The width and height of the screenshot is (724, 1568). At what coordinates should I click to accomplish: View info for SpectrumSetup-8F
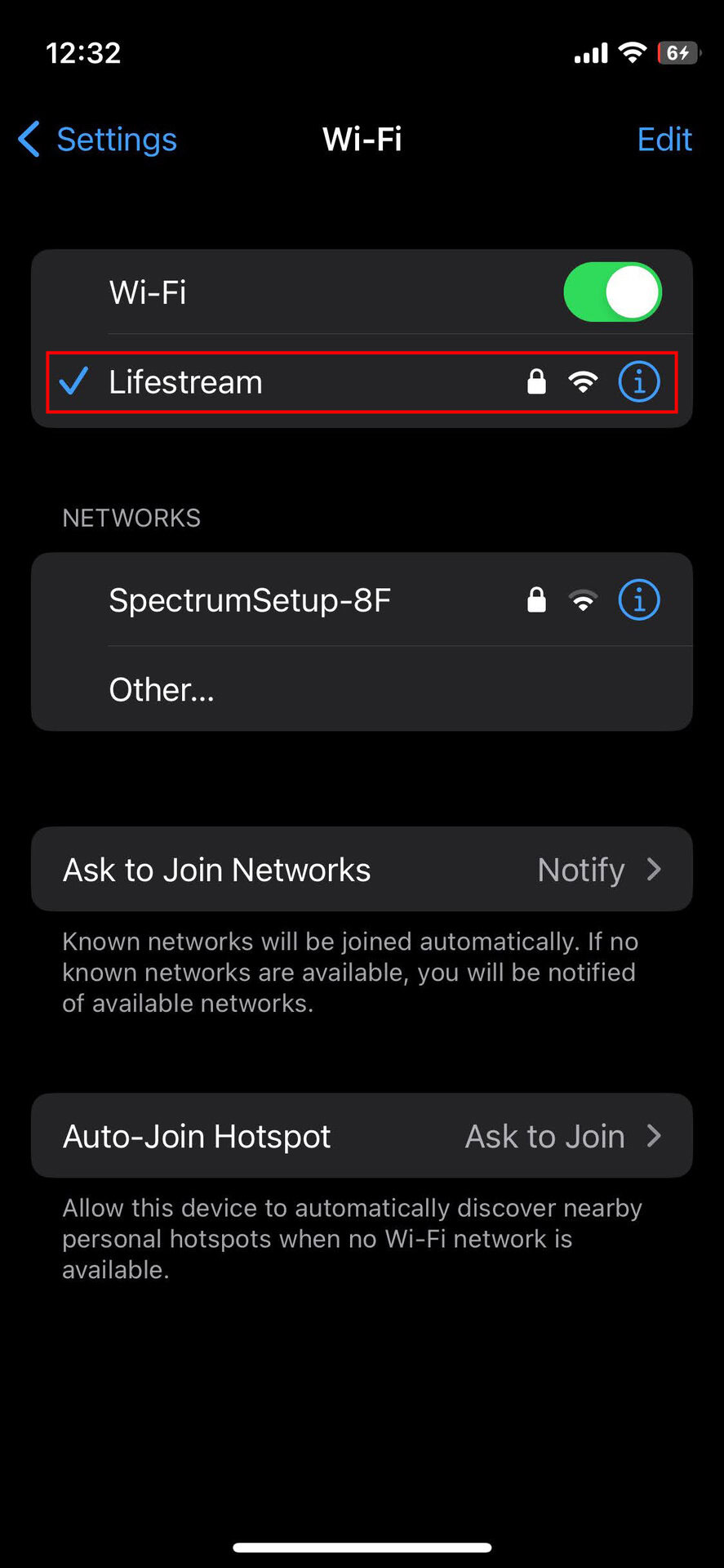[x=638, y=601]
